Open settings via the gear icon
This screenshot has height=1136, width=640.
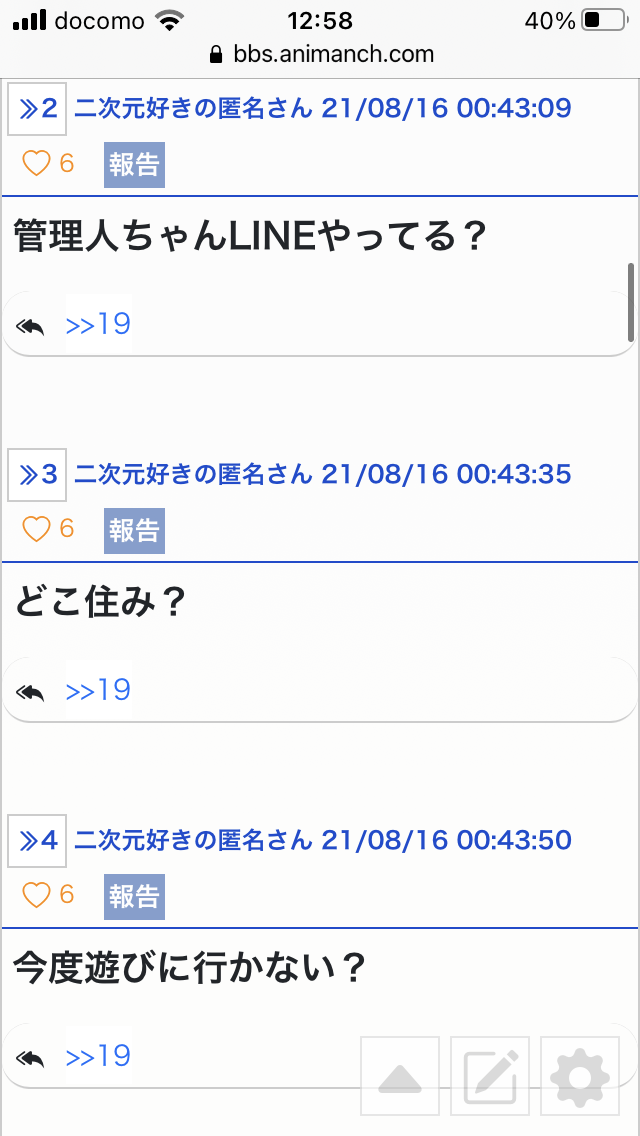point(580,1076)
